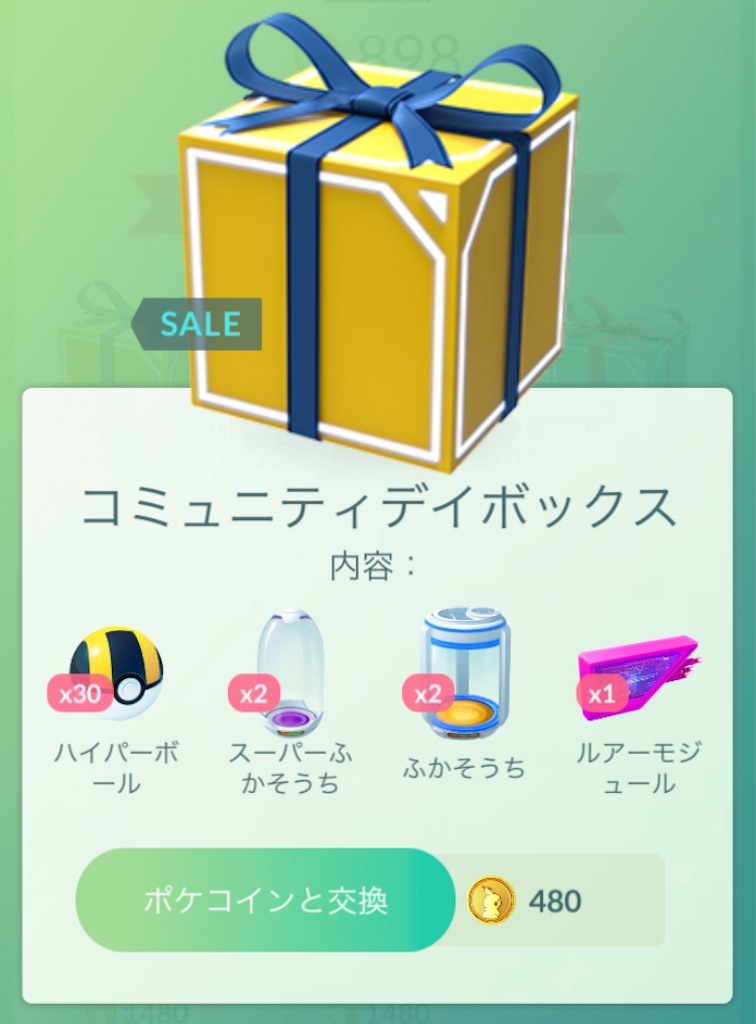This screenshot has width=756, height=1024.
Task: Tap the teal SALE banner
Action: pos(196,322)
